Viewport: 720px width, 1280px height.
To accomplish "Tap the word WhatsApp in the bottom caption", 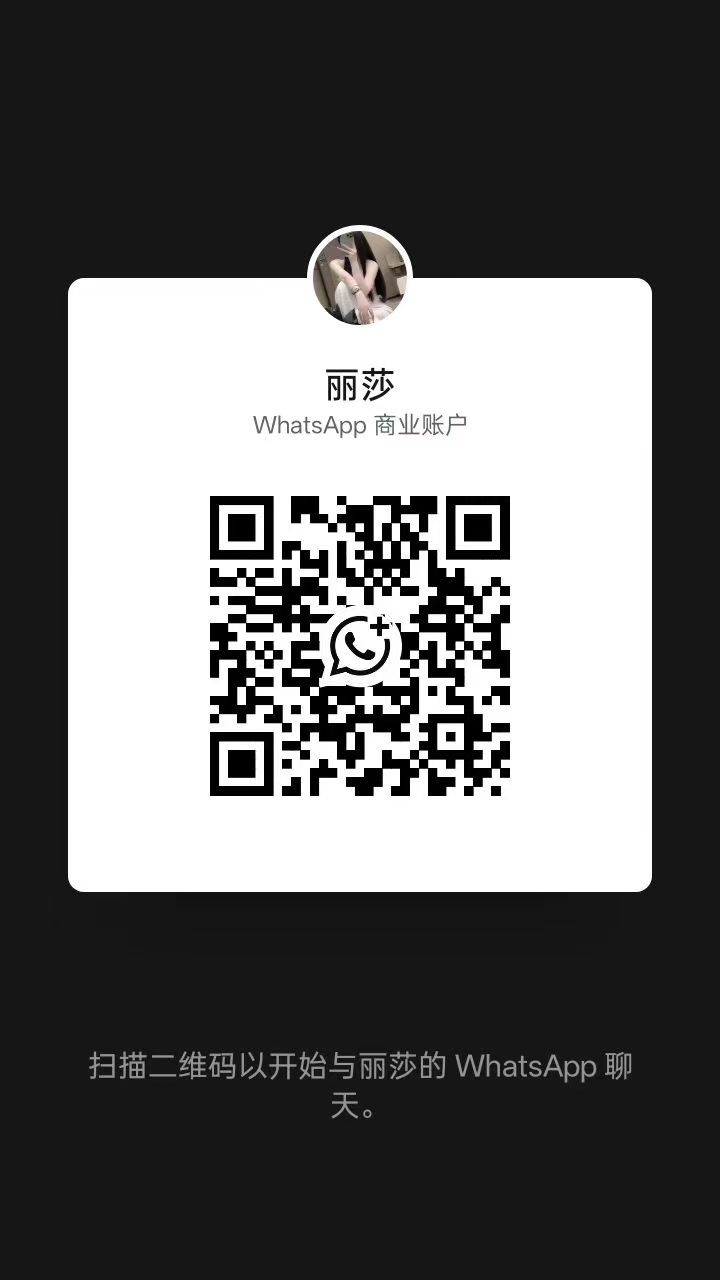I will [x=528, y=1066].
